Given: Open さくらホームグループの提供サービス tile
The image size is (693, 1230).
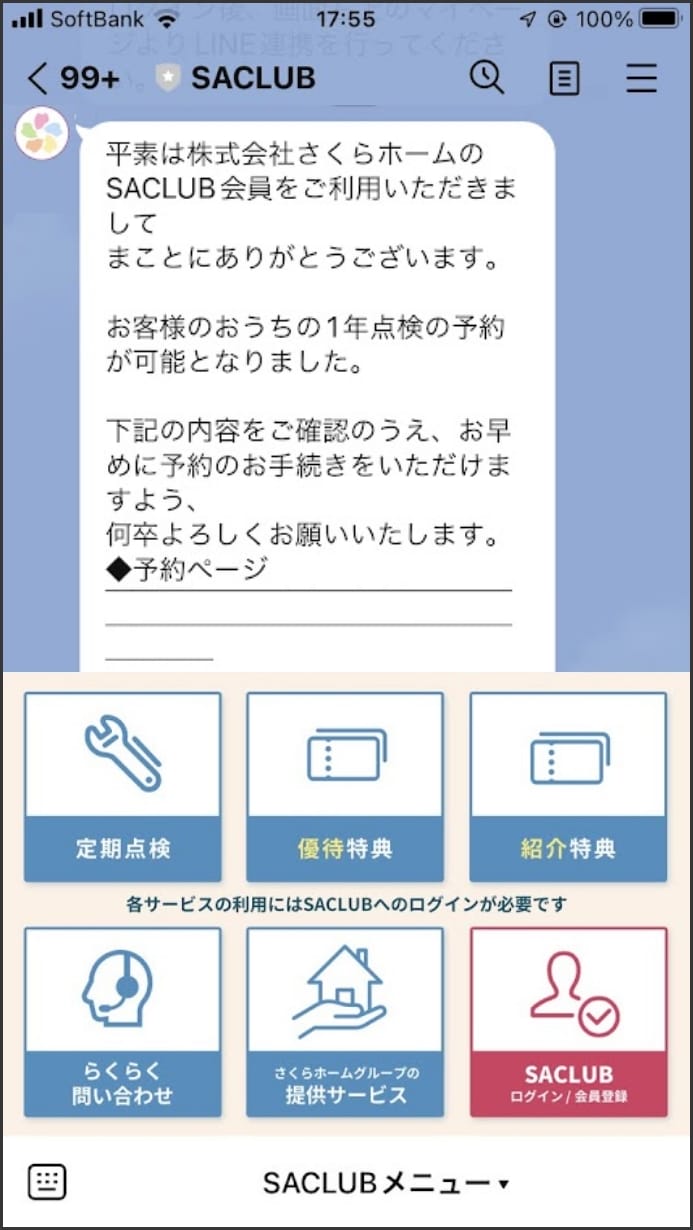Looking at the screenshot, I should click(x=345, y=1022).
